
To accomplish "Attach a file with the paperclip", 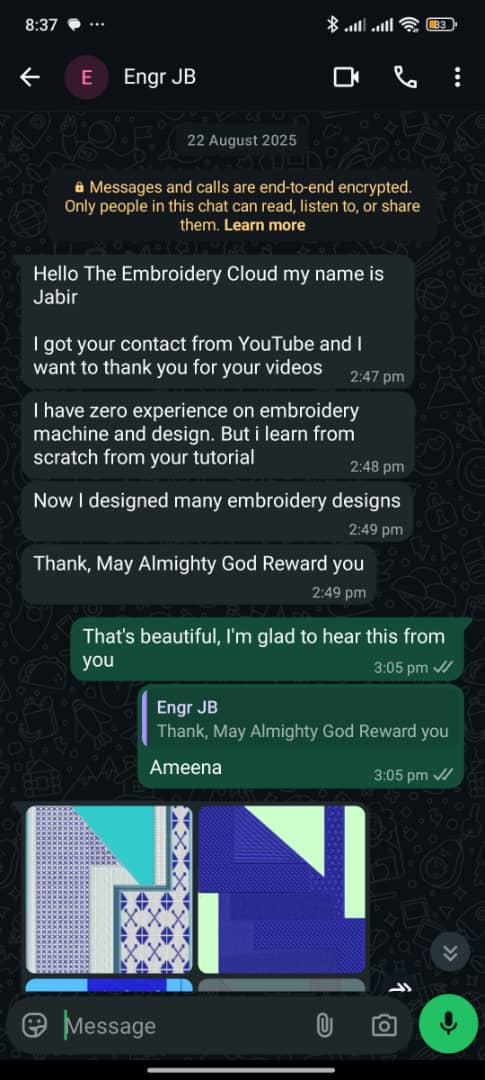I will [x=324, y=1026].
